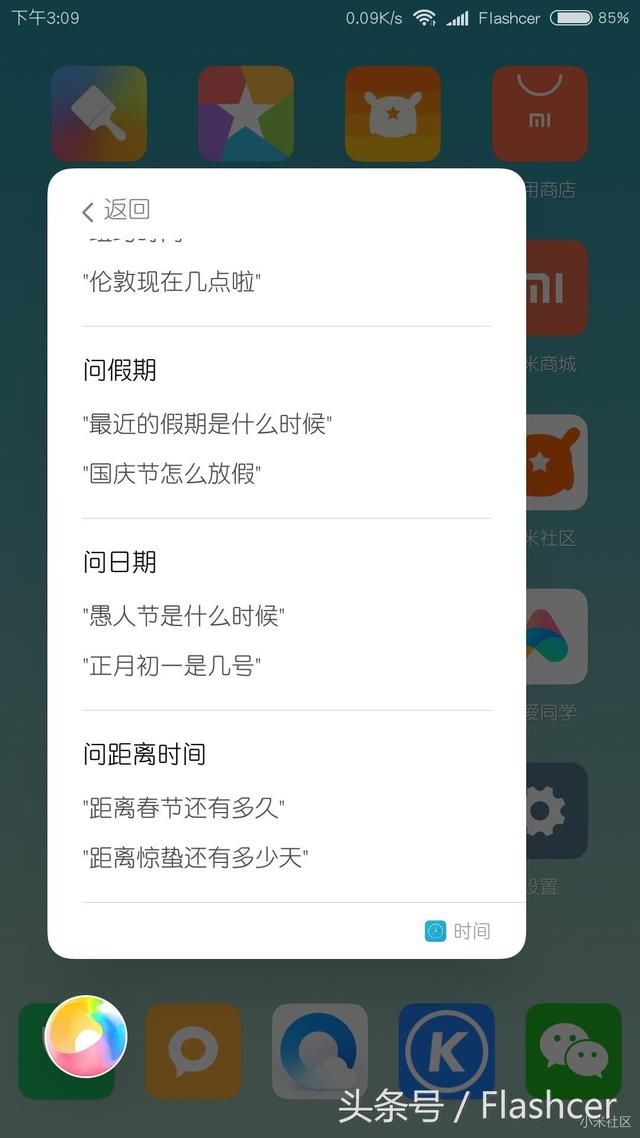Tap the colorful voice assistant orb
The height and width of the screenshot is (1138, 640).
tap(86, 1036)
